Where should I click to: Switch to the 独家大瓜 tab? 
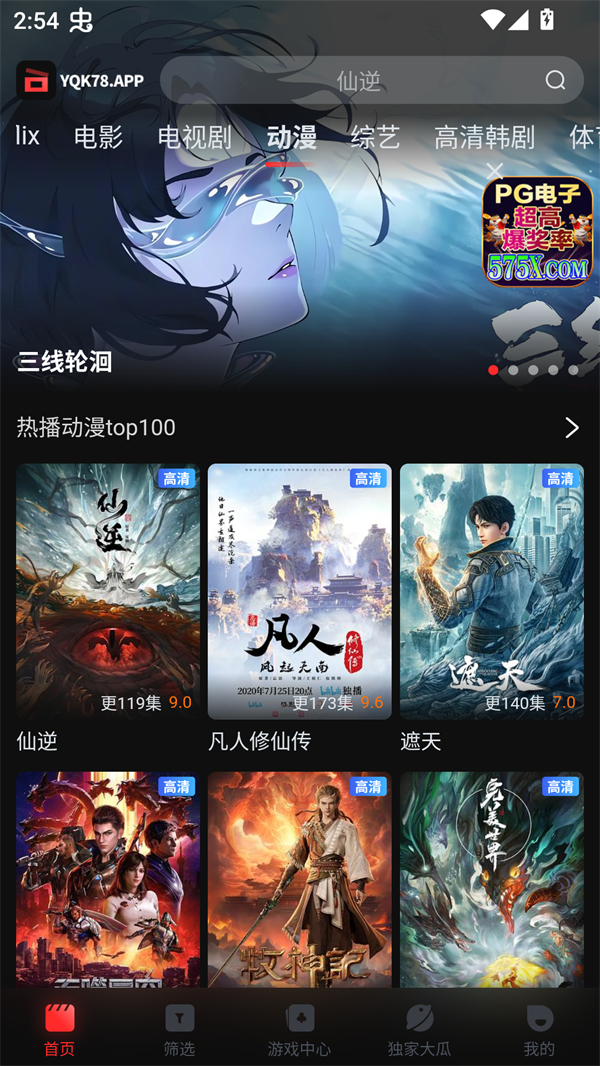419,1030
